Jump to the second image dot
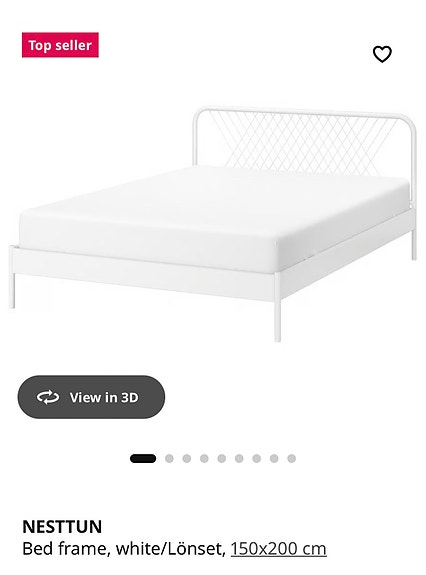 169,458
